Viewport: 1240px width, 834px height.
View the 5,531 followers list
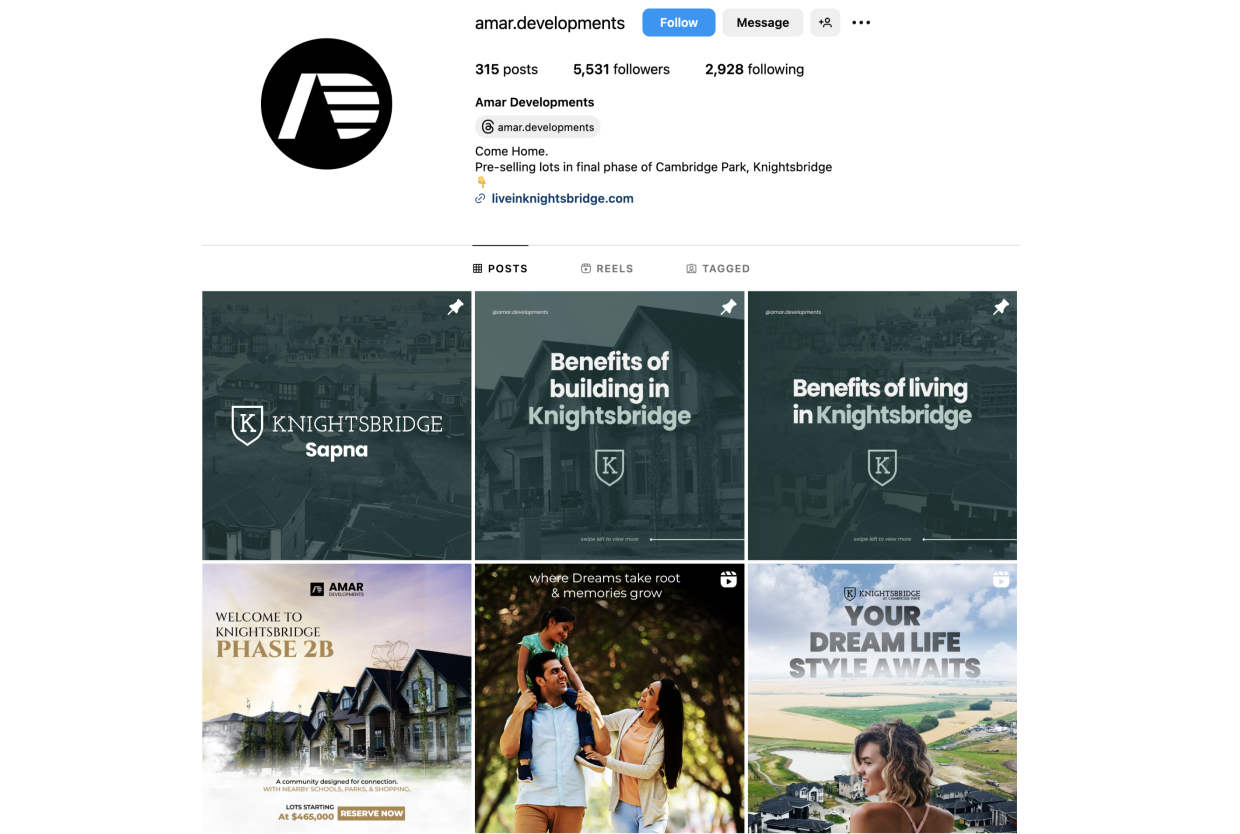tap(621, 69)
